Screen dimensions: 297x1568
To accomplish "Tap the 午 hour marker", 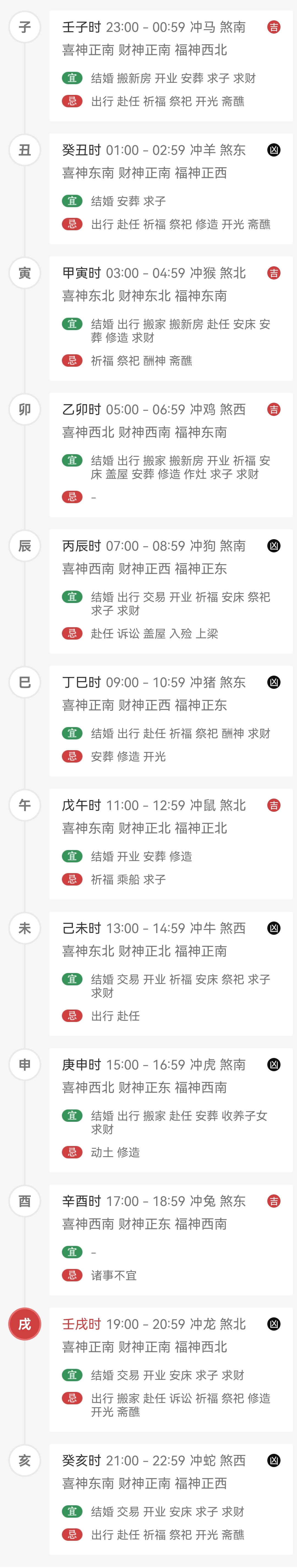I will 25,805.
